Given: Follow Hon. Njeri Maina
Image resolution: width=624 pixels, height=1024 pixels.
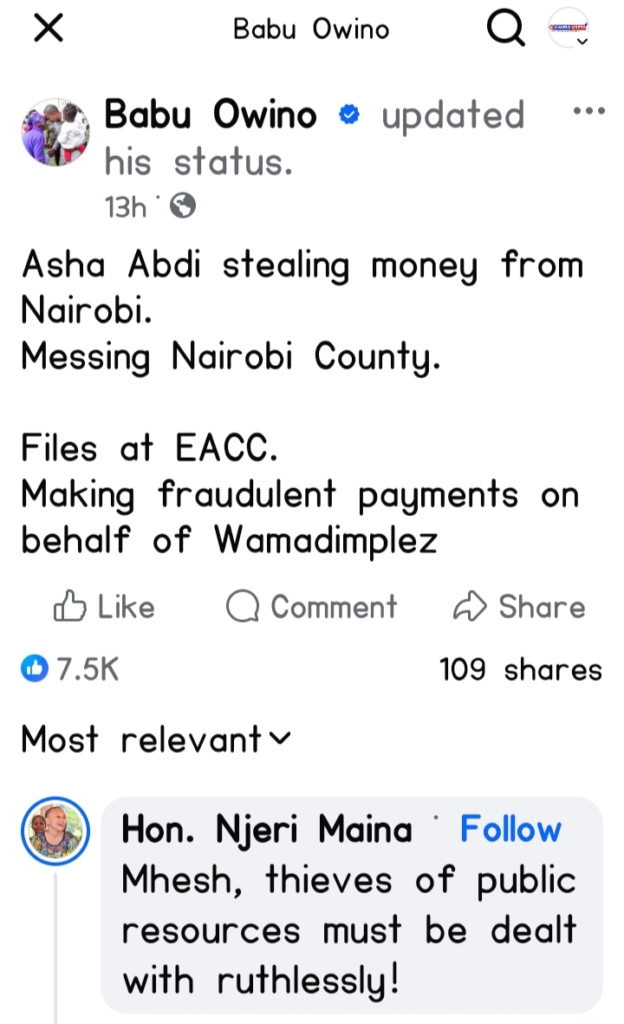Looking at the screenshot, I should 510,829.
